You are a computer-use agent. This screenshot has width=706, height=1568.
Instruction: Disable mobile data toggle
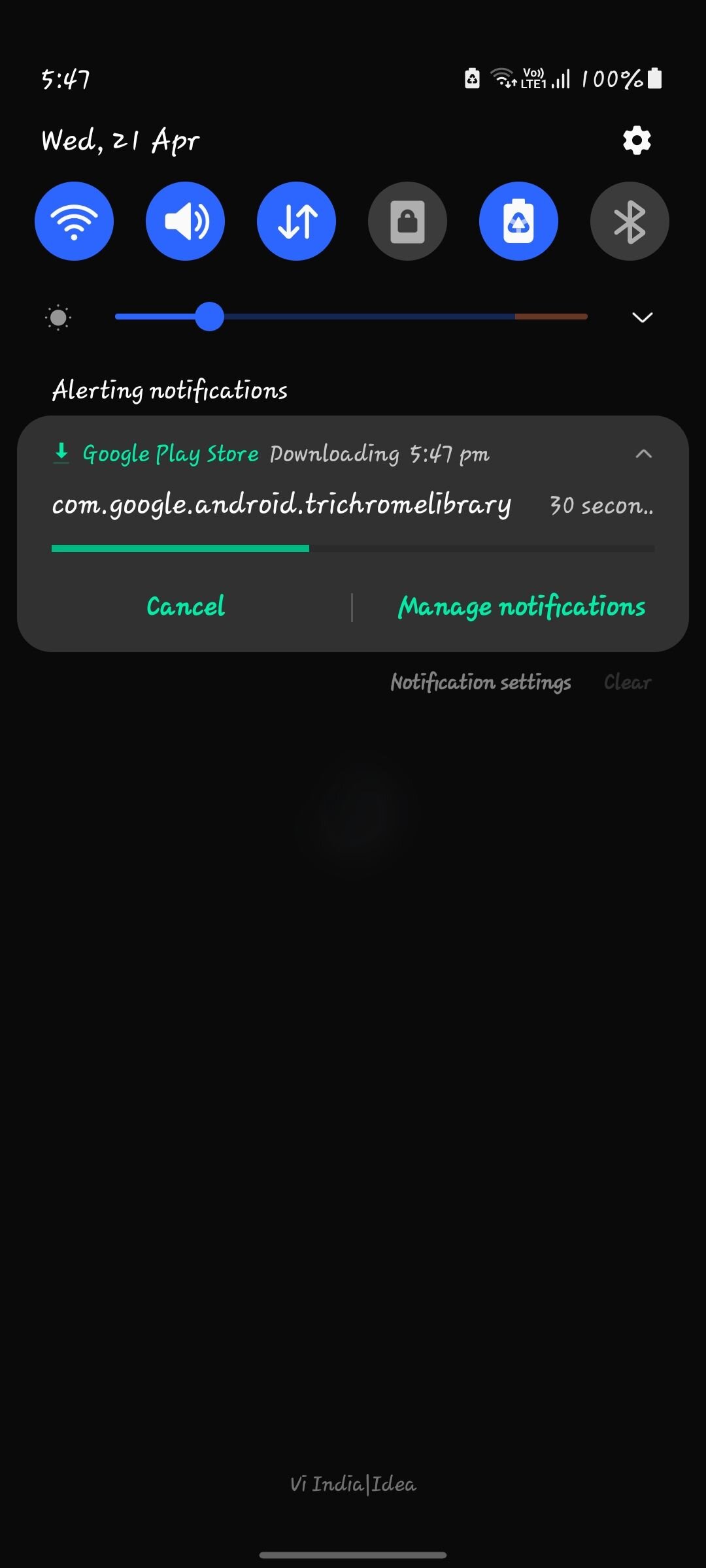(x=296, y=221)
